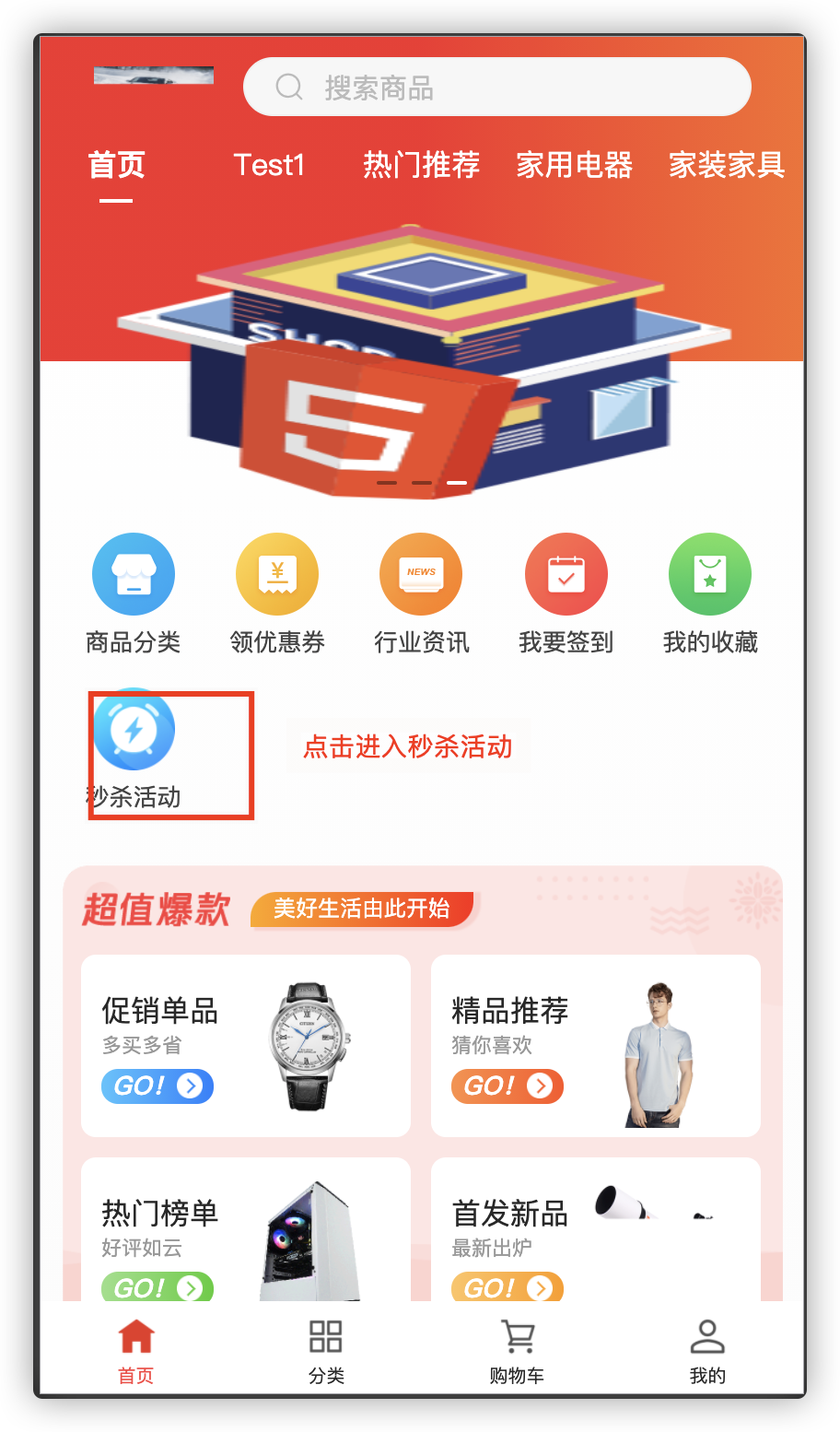
Task: Switch to the 热门推荐 tab
Action: click(421, 165)
